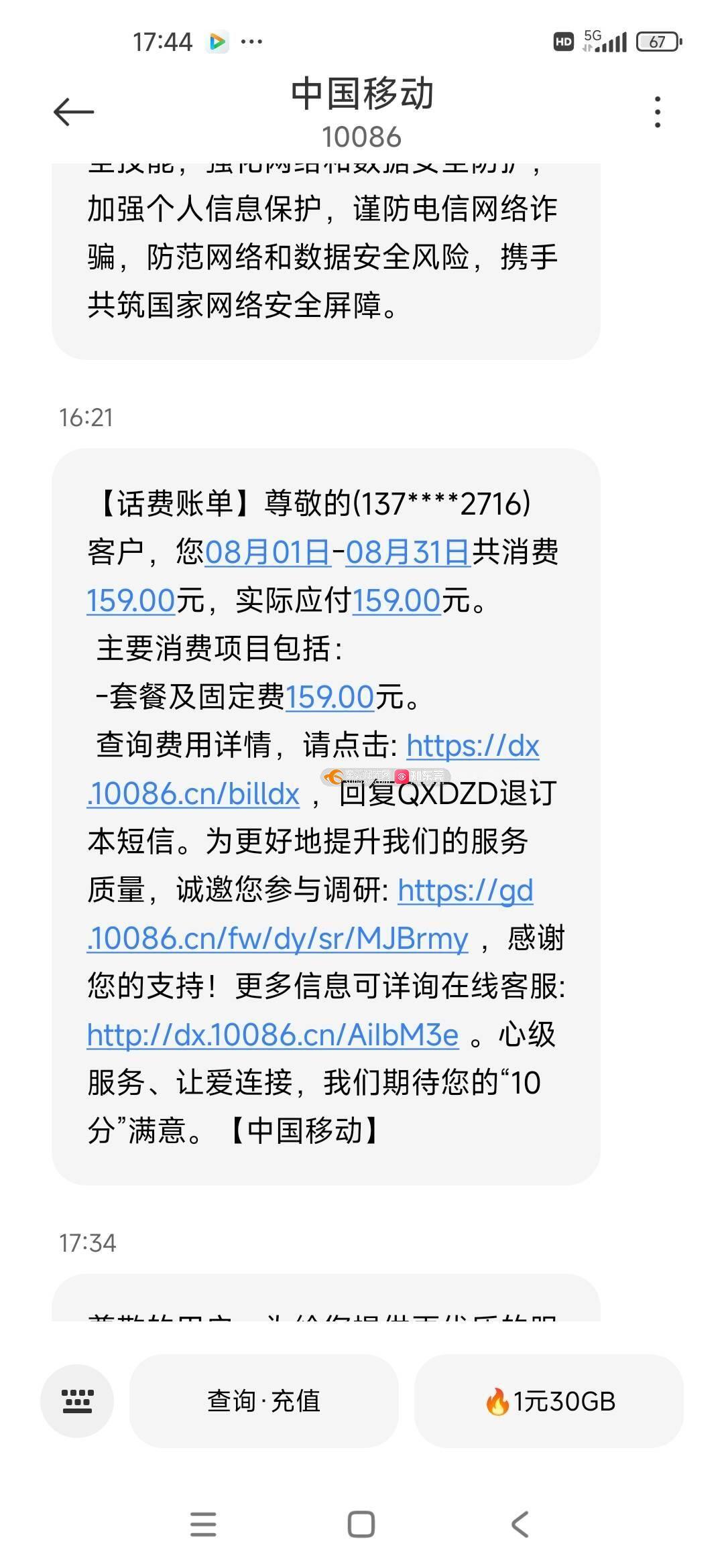Tap the 08月01日 date link
The height and width of the screenshot is (1568, 724).
pos(267,552)
